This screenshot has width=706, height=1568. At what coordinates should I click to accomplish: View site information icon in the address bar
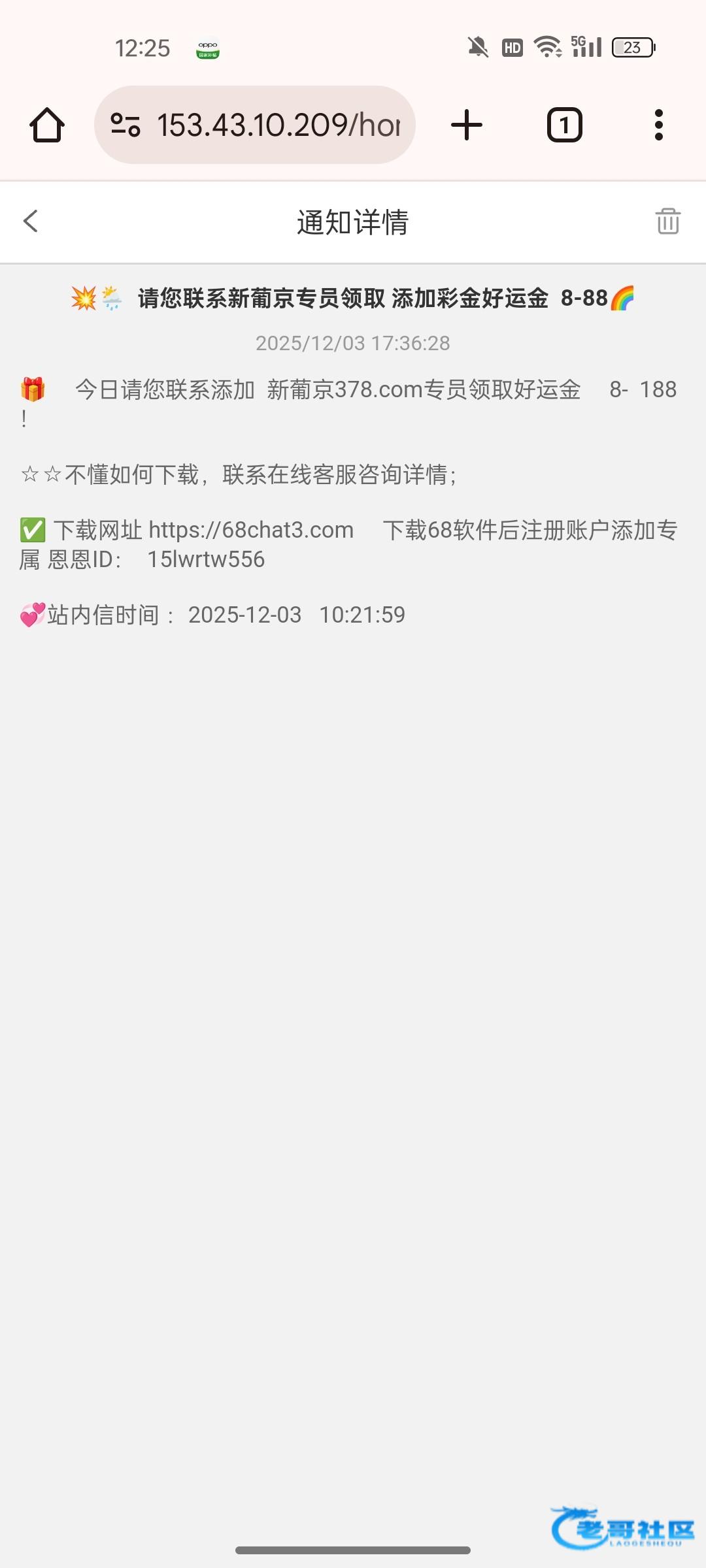coord(126,125)
